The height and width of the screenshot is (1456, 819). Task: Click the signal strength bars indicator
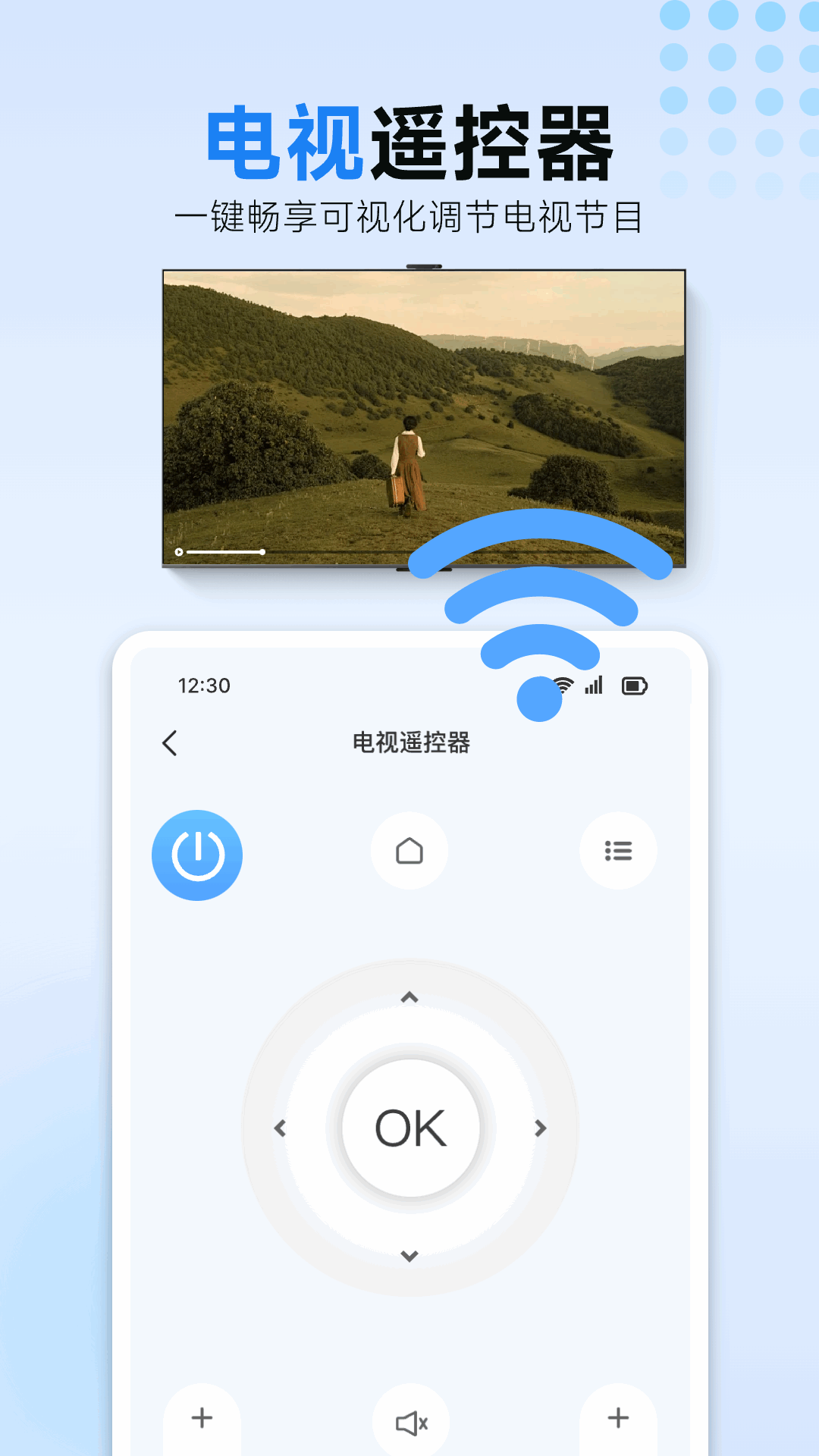[x=595, y=685]
